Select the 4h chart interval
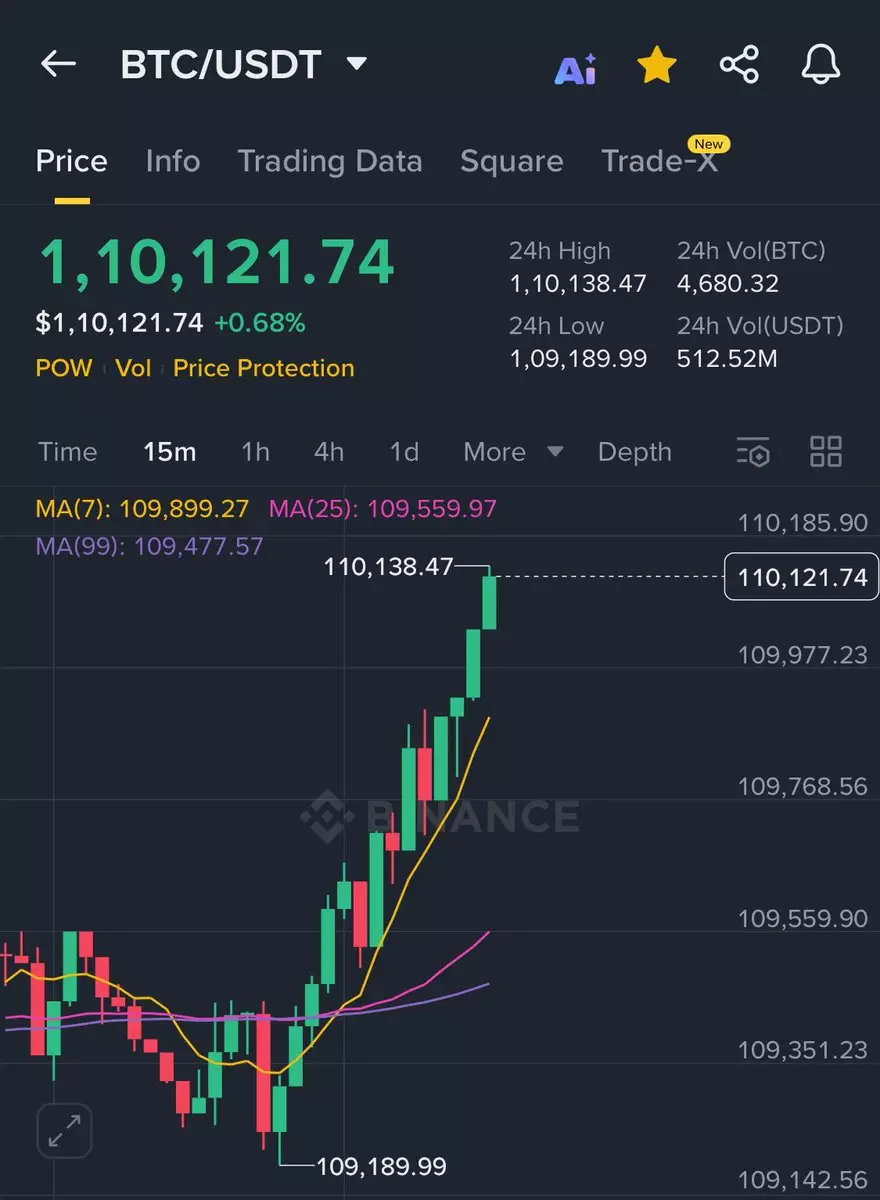This screenshot has width=880, height=1200. [329, 452]
